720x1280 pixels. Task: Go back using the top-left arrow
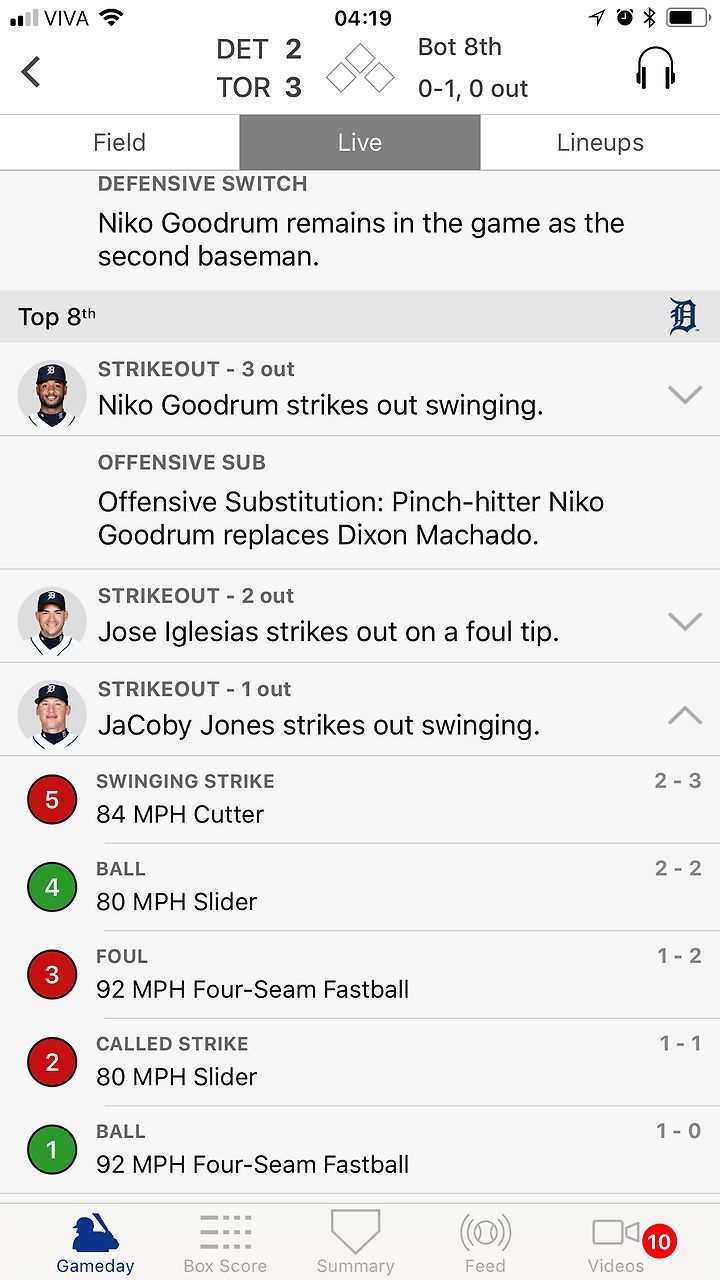(32, 71)
